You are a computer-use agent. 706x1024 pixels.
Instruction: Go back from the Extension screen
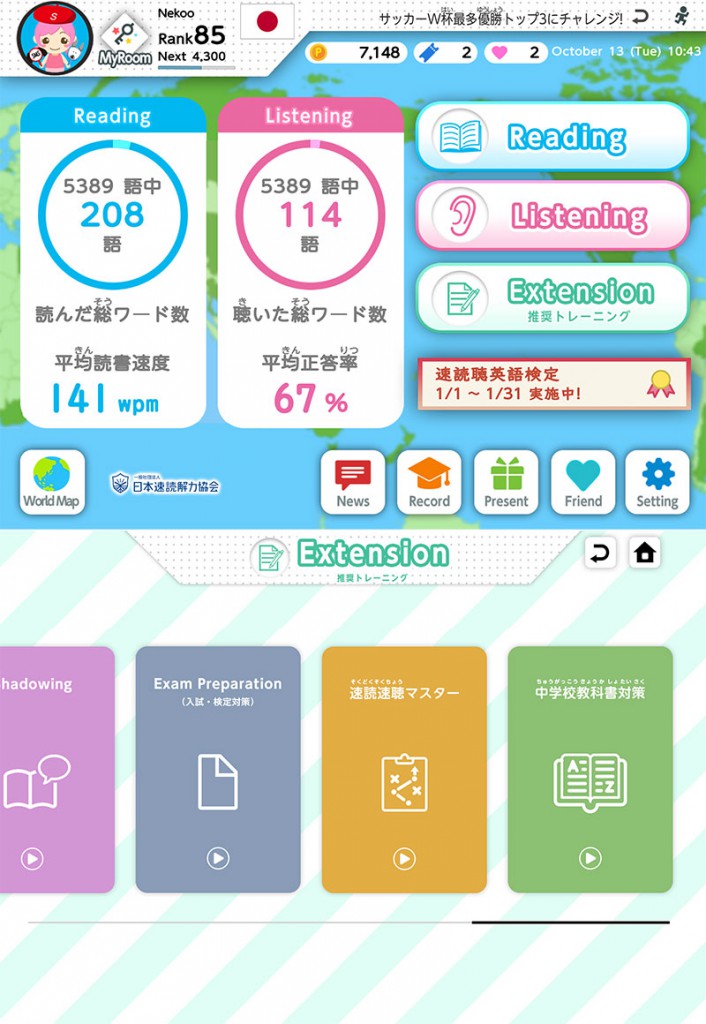tap(600, 553)
